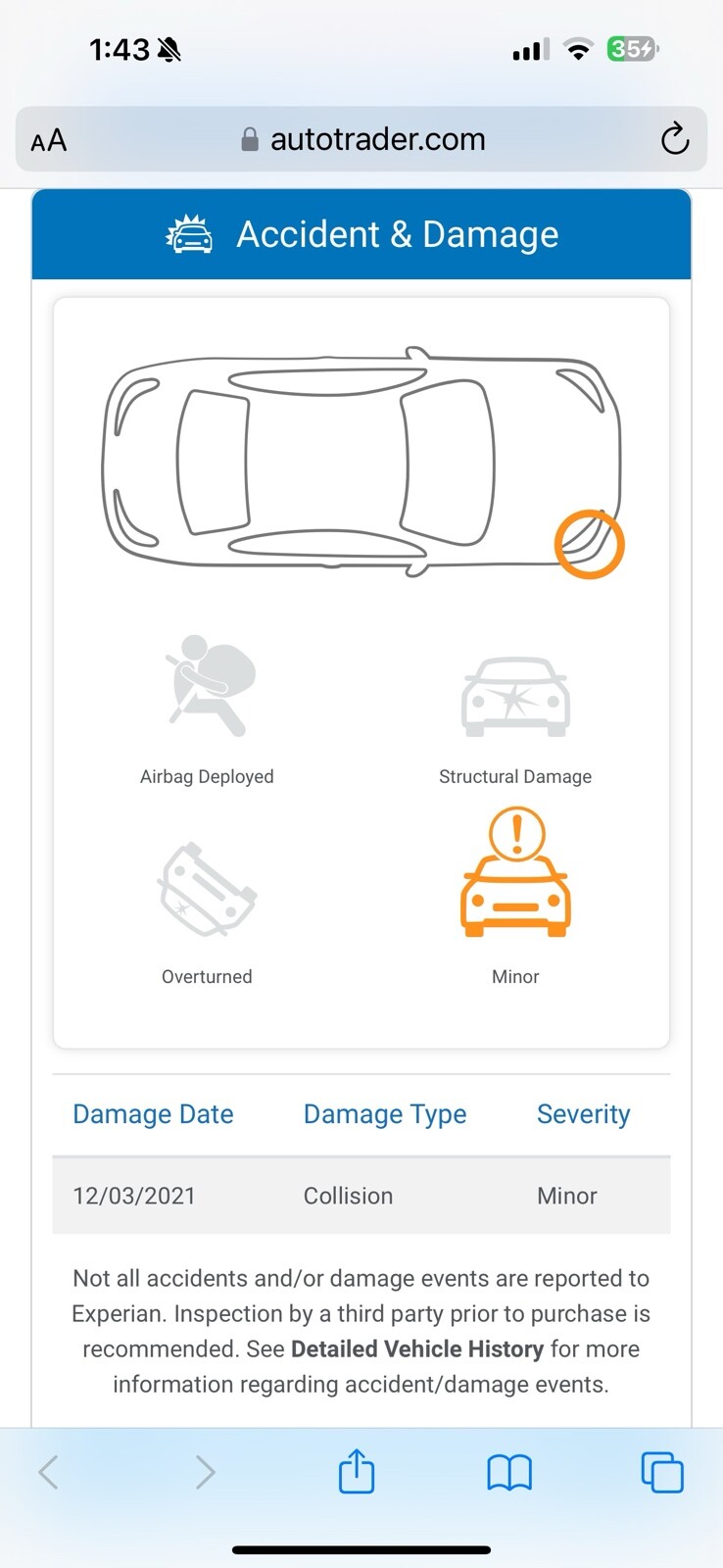The width and height of the screenshot is (723, 1568).
Task: Open the Safari share sheet
Action: 357,1472
